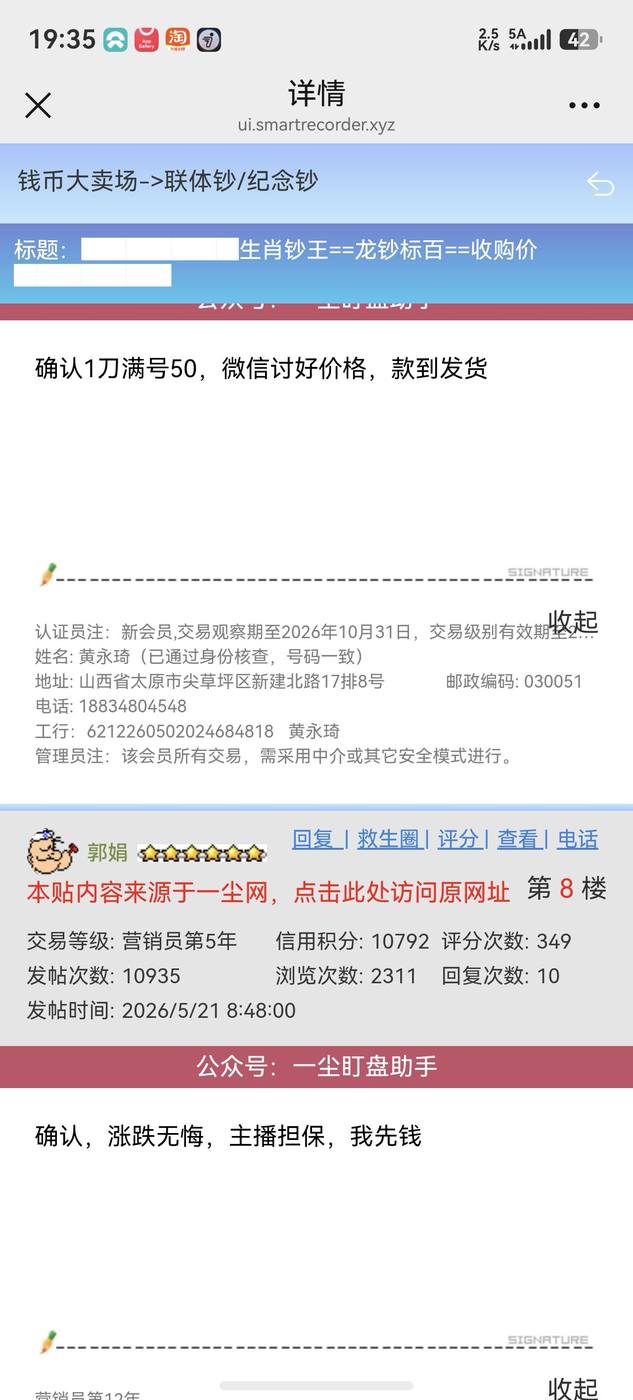Open the three-dot overflow menu
The image size is (633, 1400).
point(584,105)
